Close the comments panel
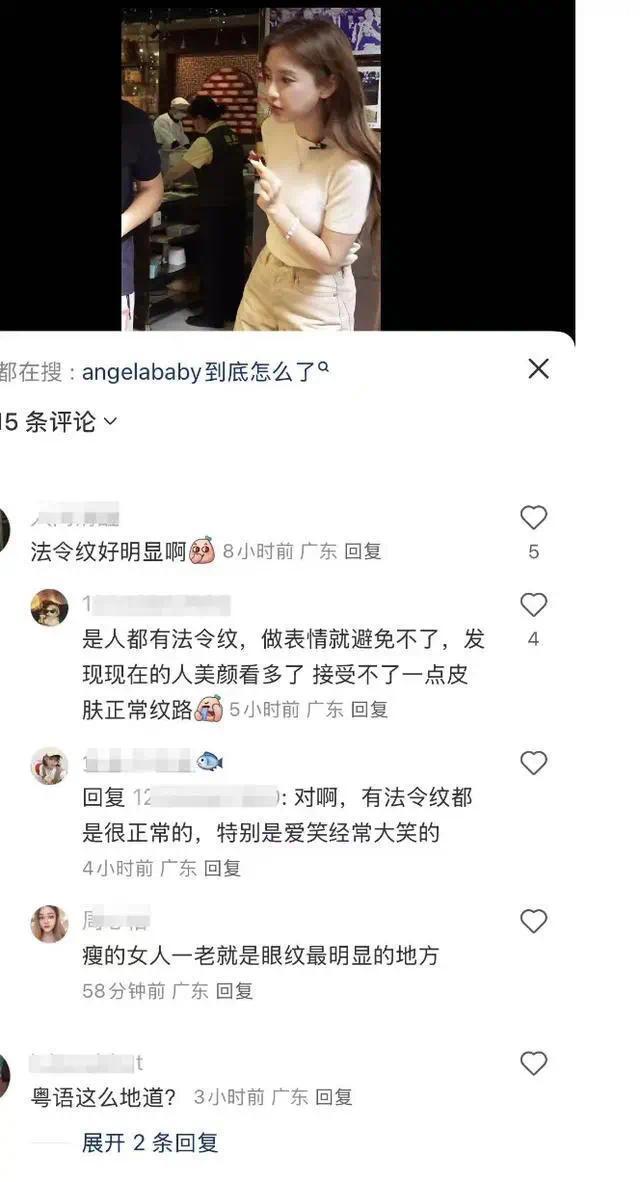Viewport: 640px width, 1182px height. coord(538,369)
